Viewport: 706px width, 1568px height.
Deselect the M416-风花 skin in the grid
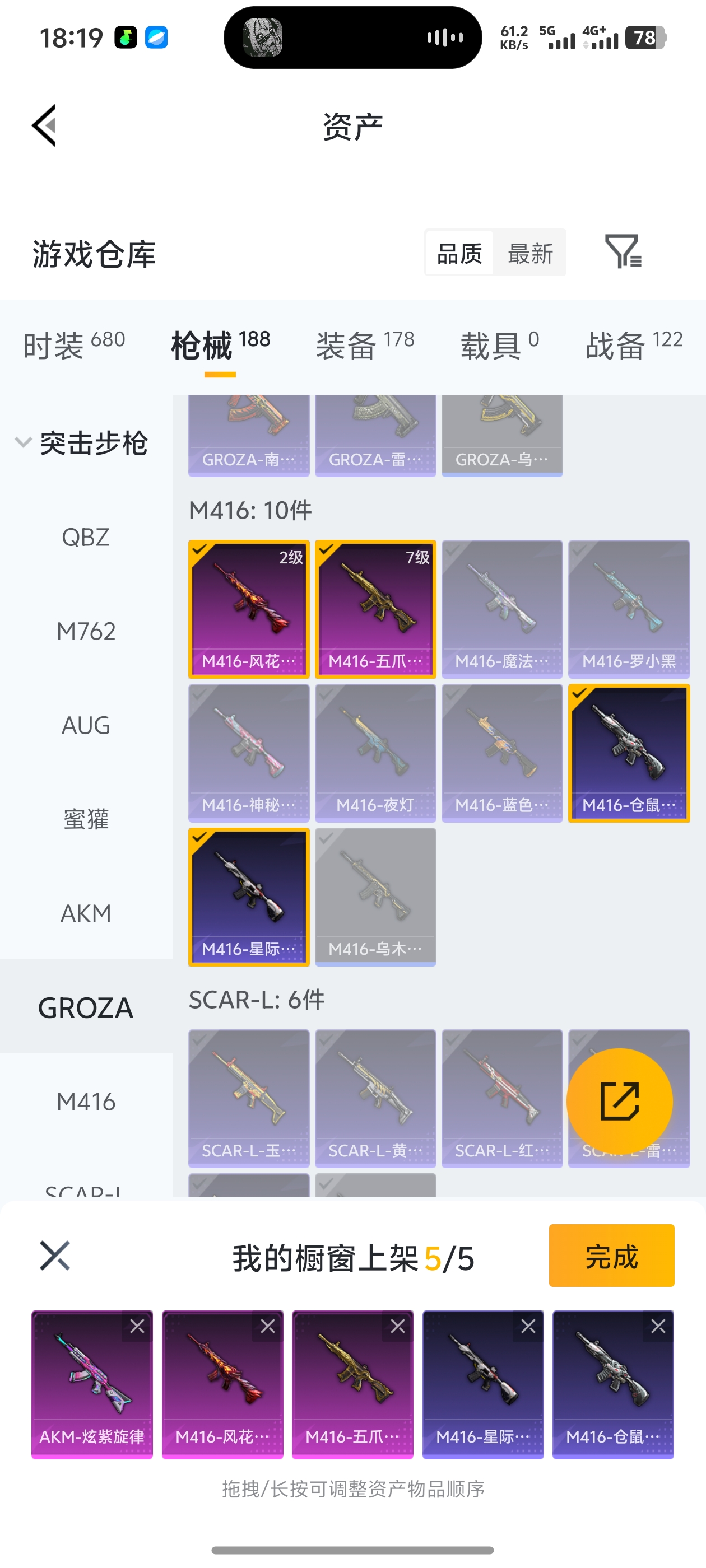point(249,609)
